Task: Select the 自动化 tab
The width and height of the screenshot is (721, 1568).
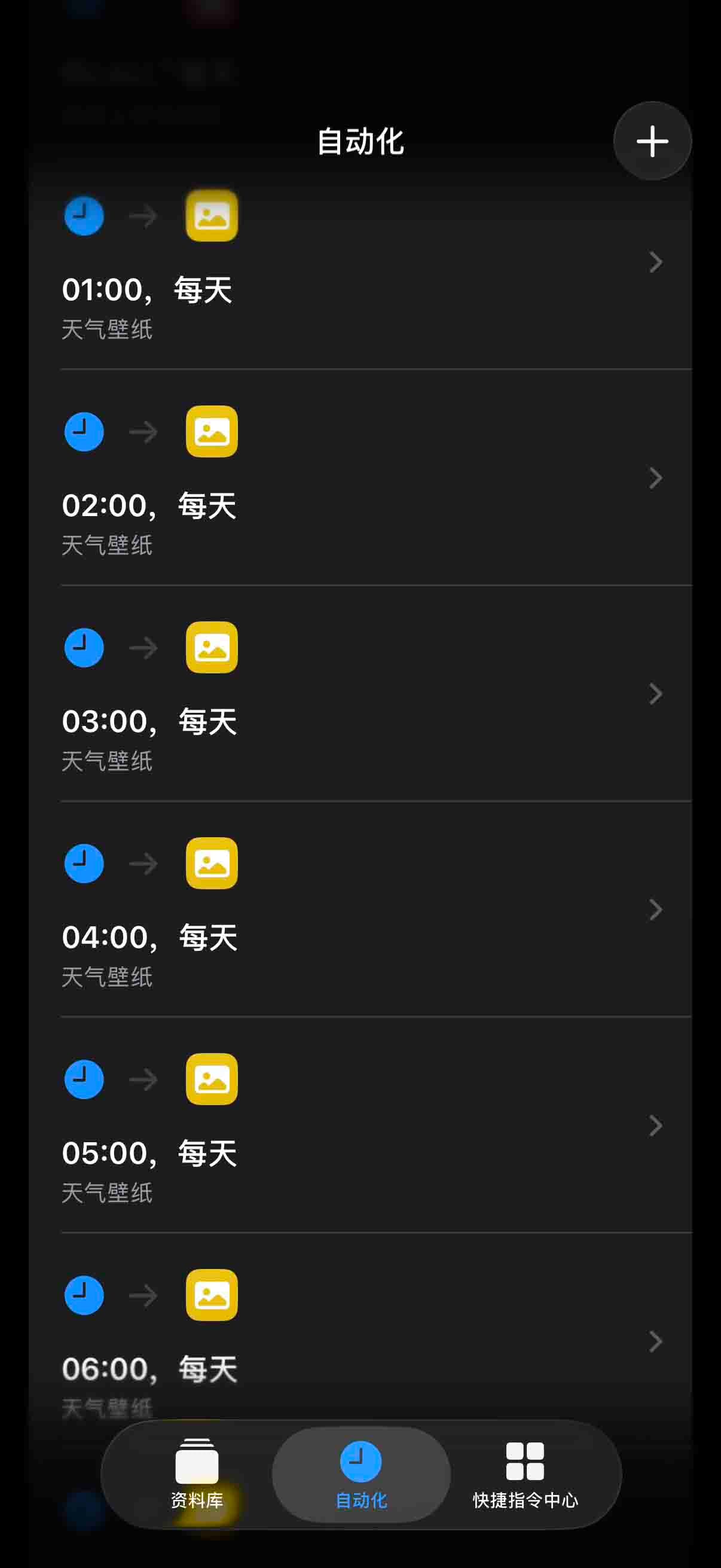Action: coord(361,1474)
